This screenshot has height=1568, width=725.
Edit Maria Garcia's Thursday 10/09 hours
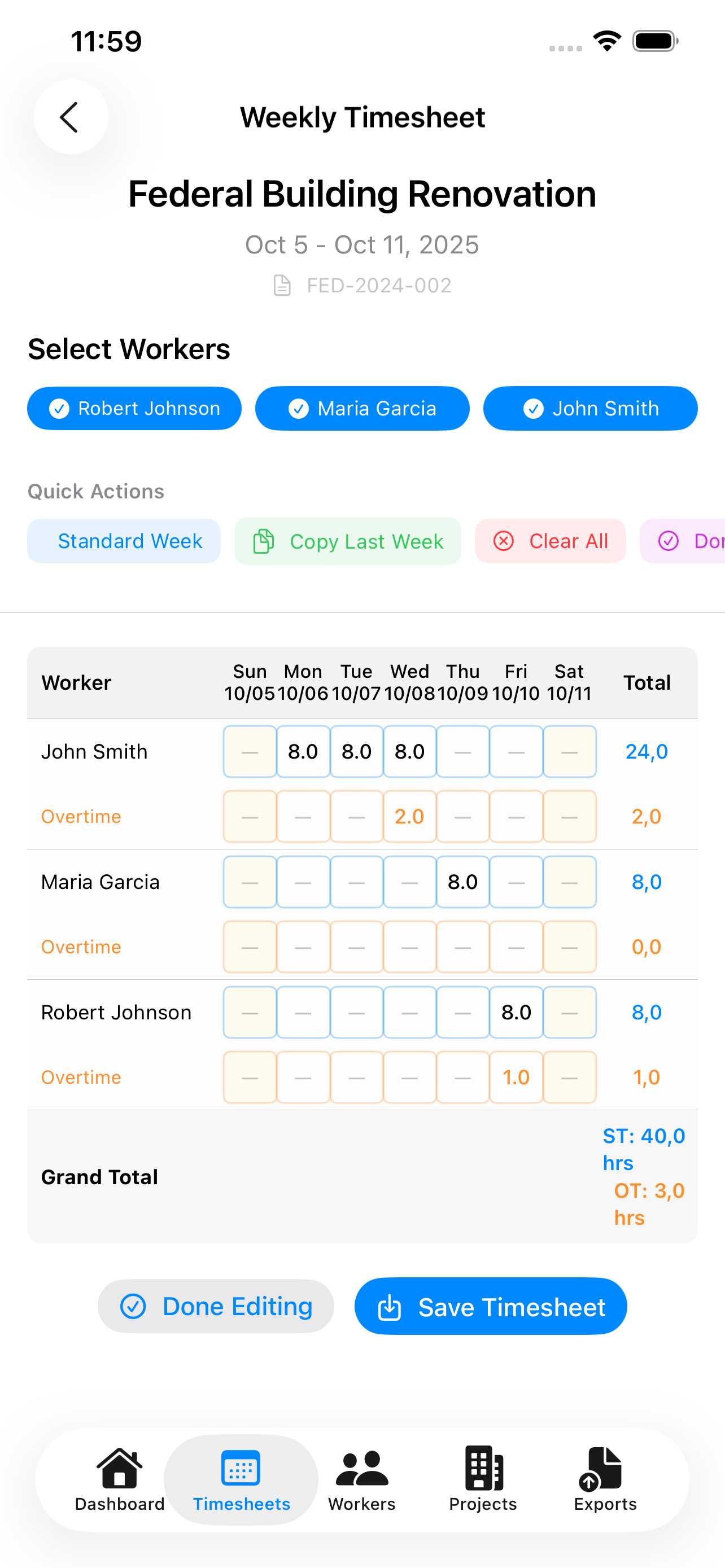pyautogui.click(x=462, y=882)
